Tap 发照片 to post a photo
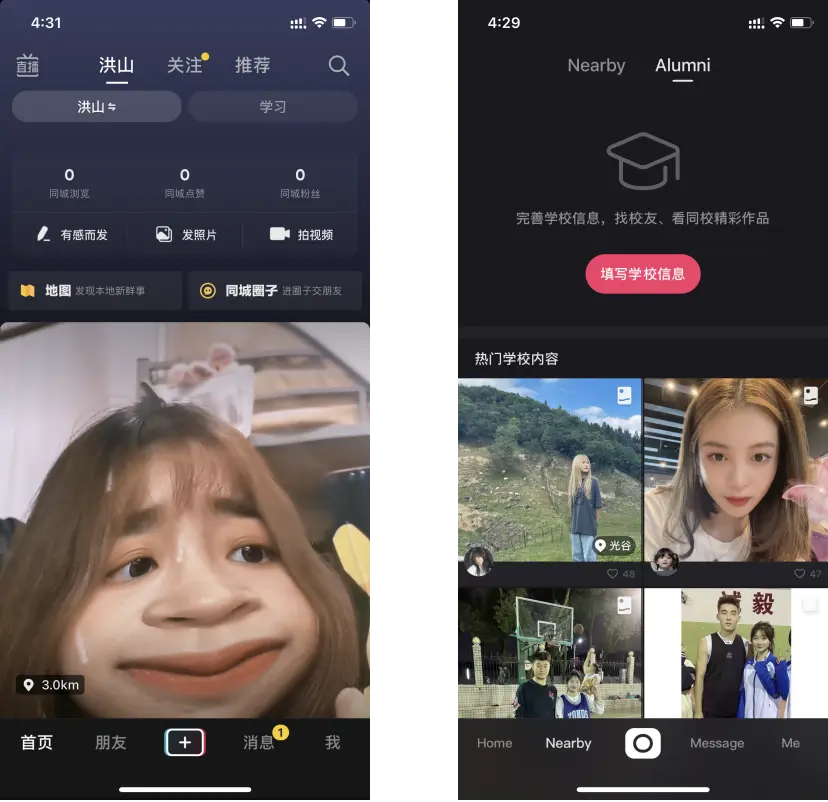 [186, 234]
